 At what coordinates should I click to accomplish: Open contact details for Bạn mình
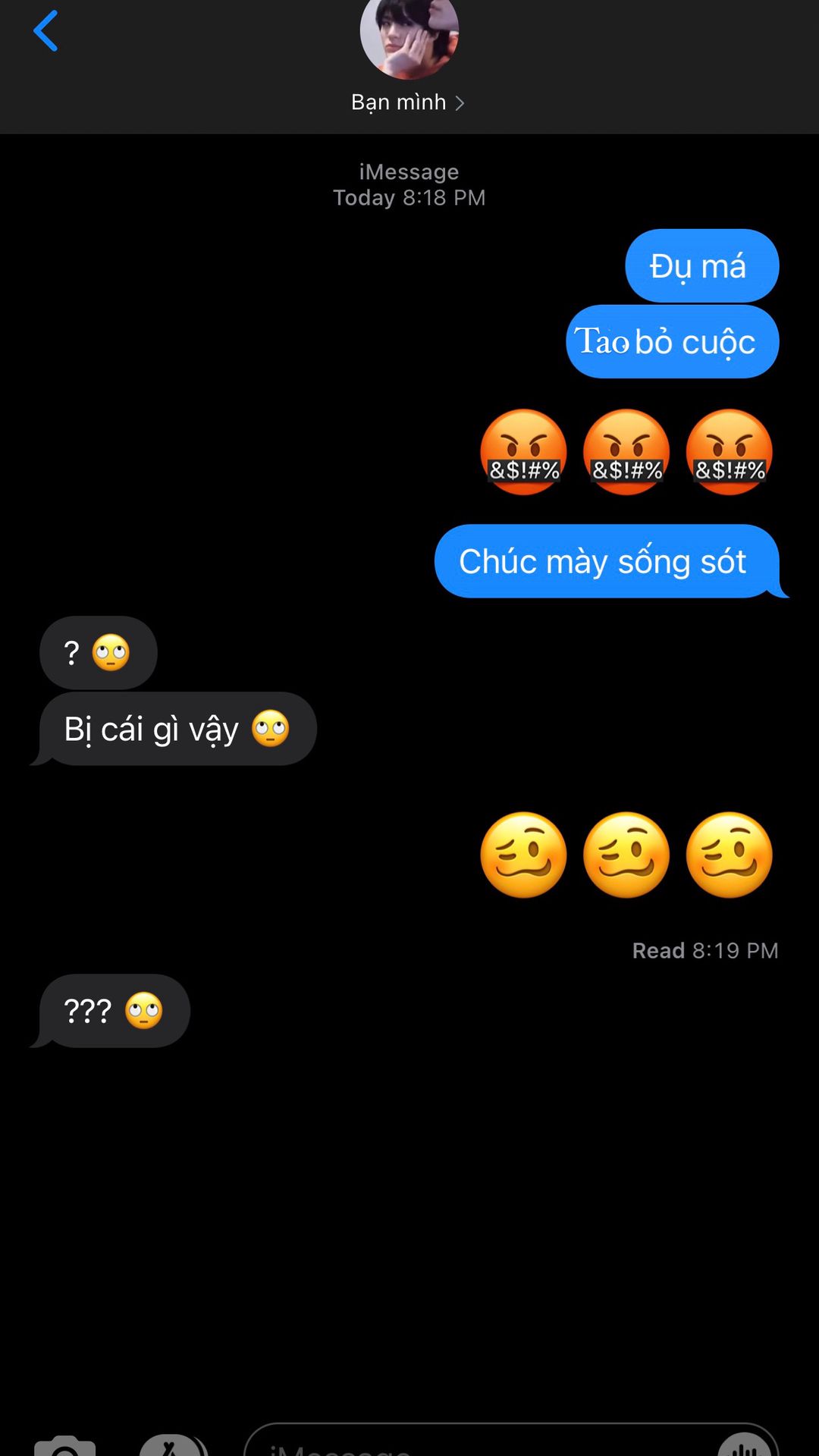tap(408, 102)
